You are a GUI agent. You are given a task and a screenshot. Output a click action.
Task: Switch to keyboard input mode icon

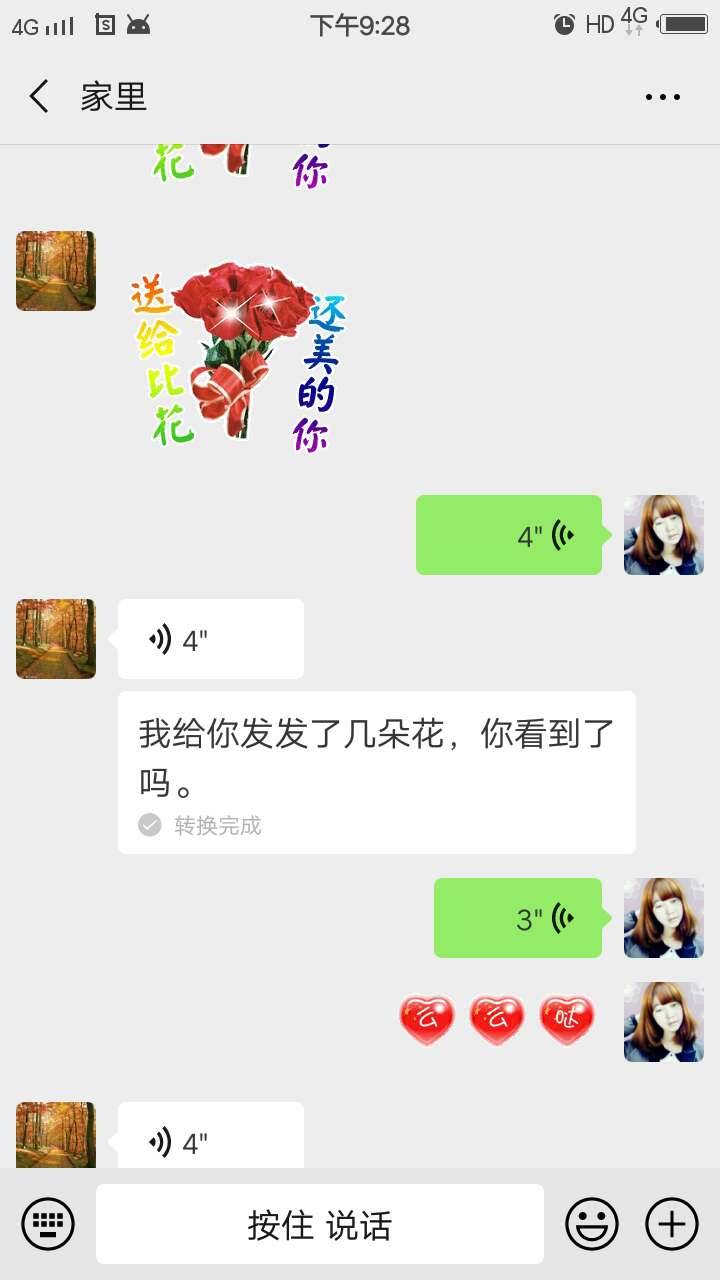tap(48, 1222)
